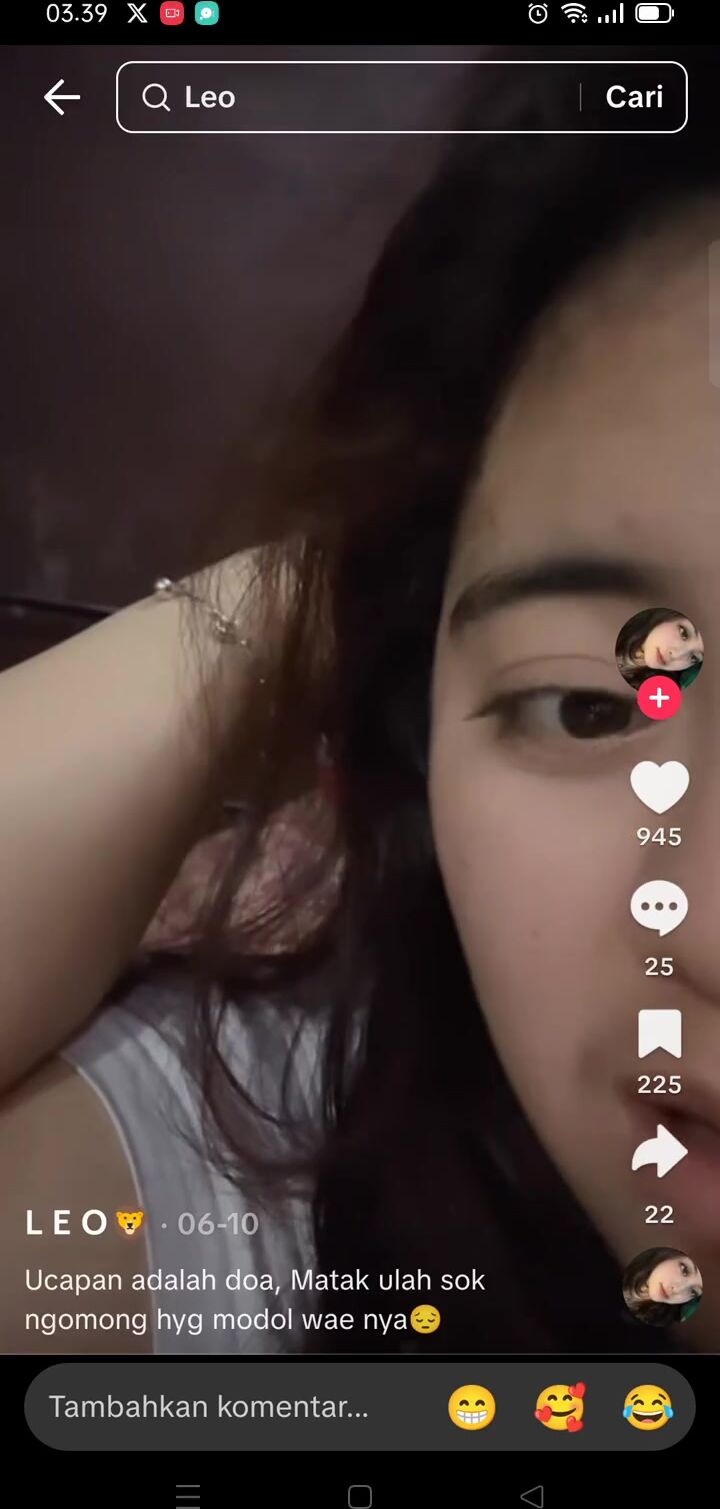
Task: Tap the Cari search button
Action: 634,97
